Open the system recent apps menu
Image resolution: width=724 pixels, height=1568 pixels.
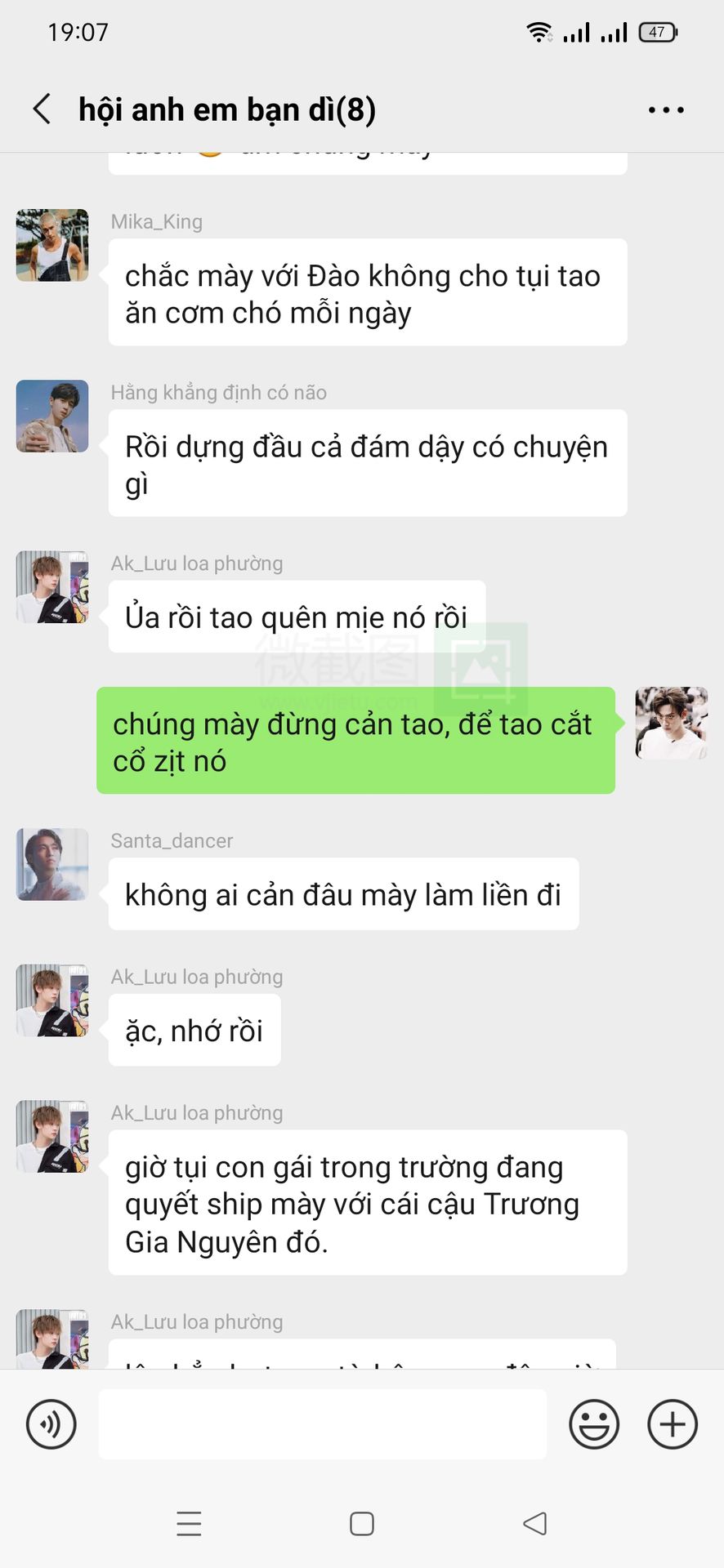pyautogui.click(x=189, y=1524)
